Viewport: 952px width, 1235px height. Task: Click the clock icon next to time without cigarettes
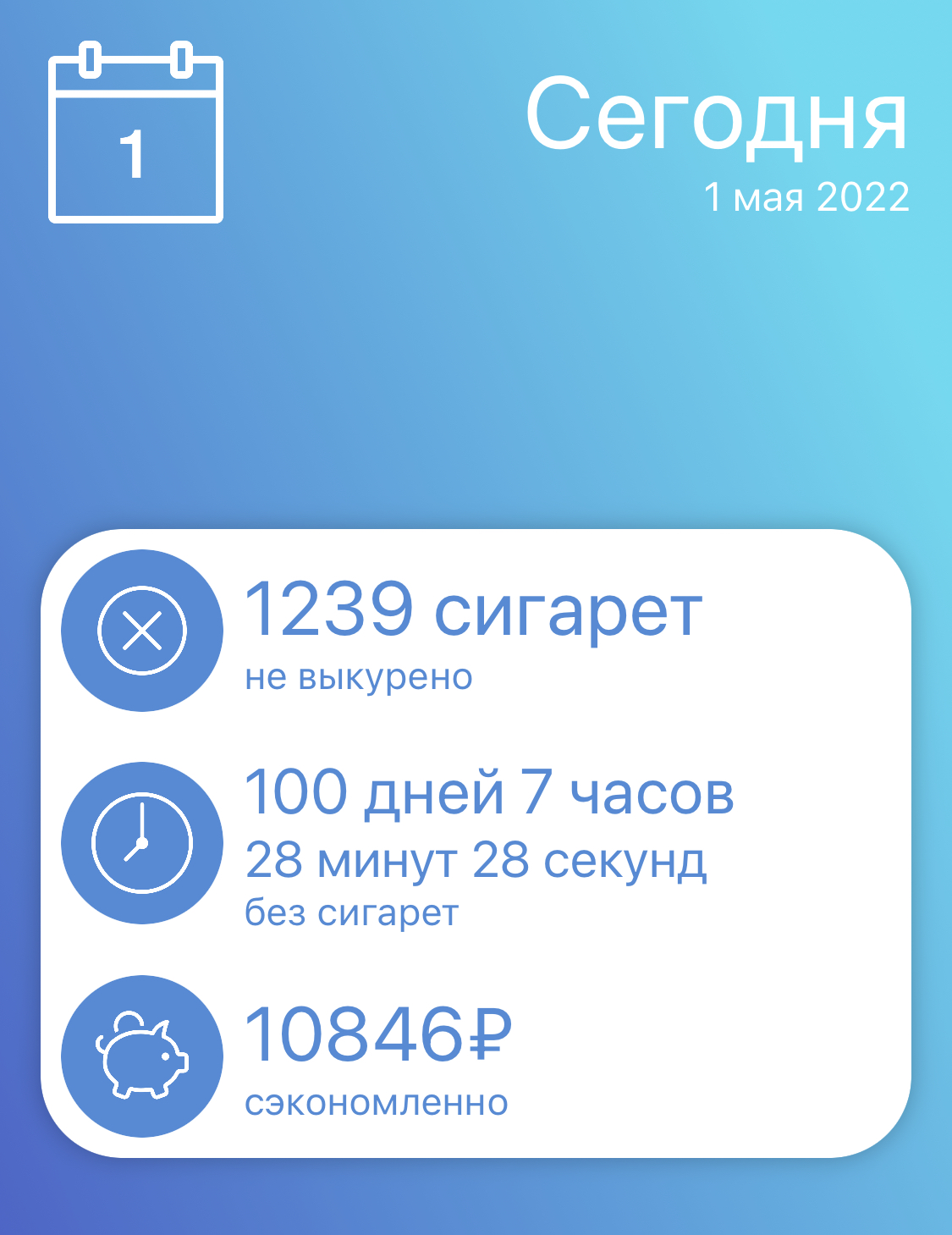tap(142, 842)
